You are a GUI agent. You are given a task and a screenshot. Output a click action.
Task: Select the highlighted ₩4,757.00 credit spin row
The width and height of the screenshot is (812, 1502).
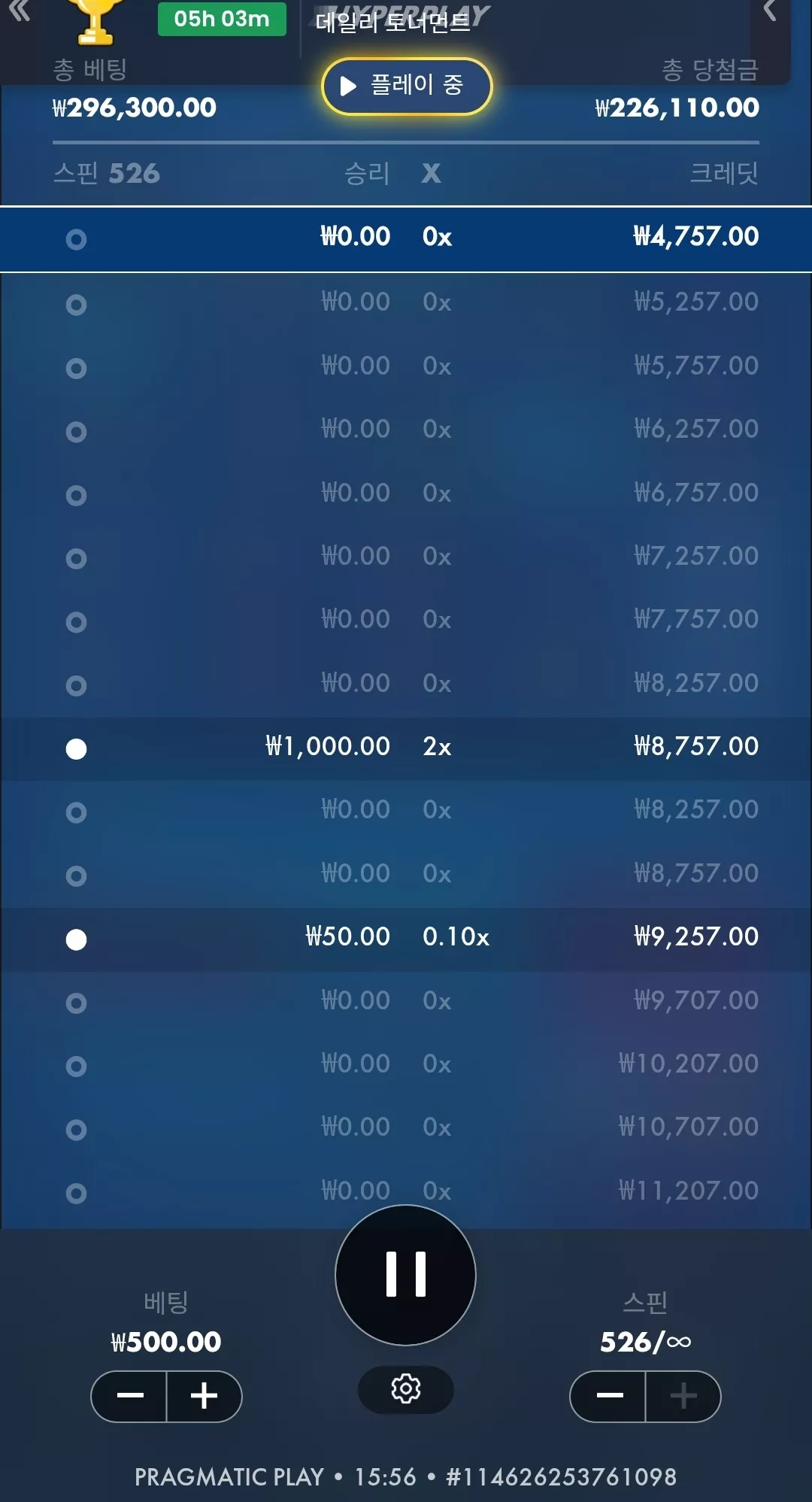[406, 238]
